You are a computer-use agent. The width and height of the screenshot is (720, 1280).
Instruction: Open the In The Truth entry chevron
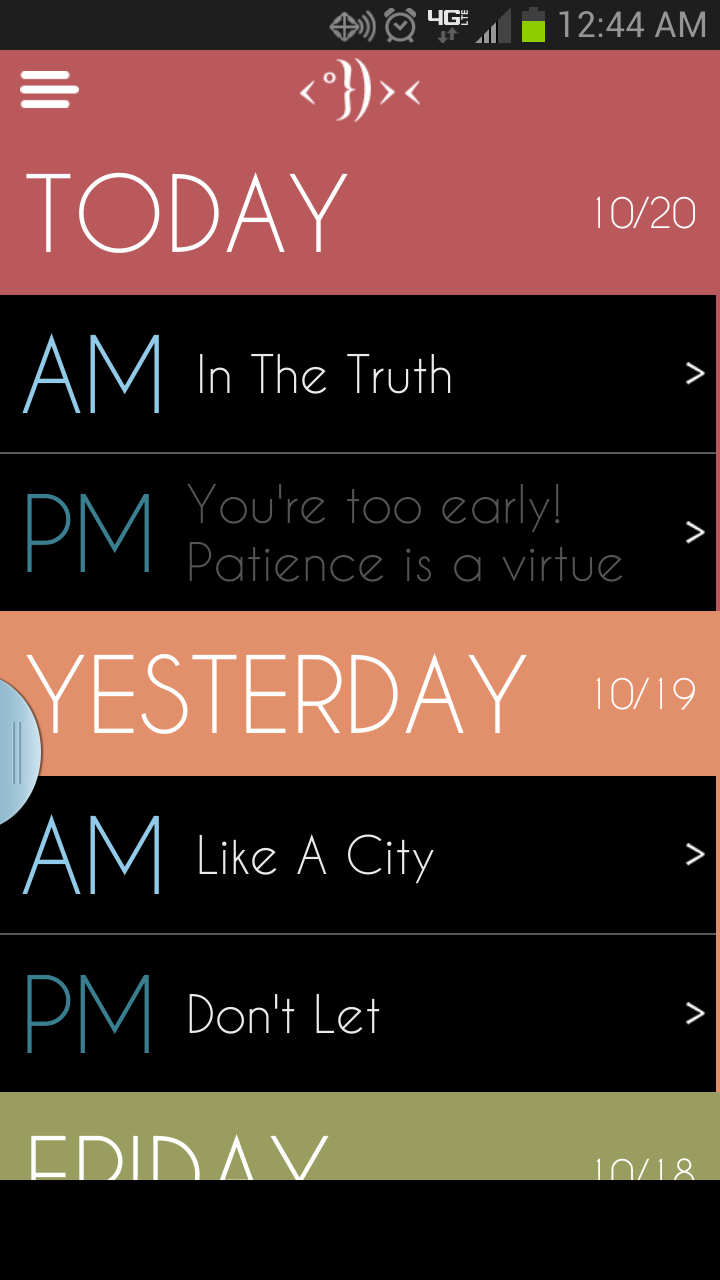[x=695, y=373]
